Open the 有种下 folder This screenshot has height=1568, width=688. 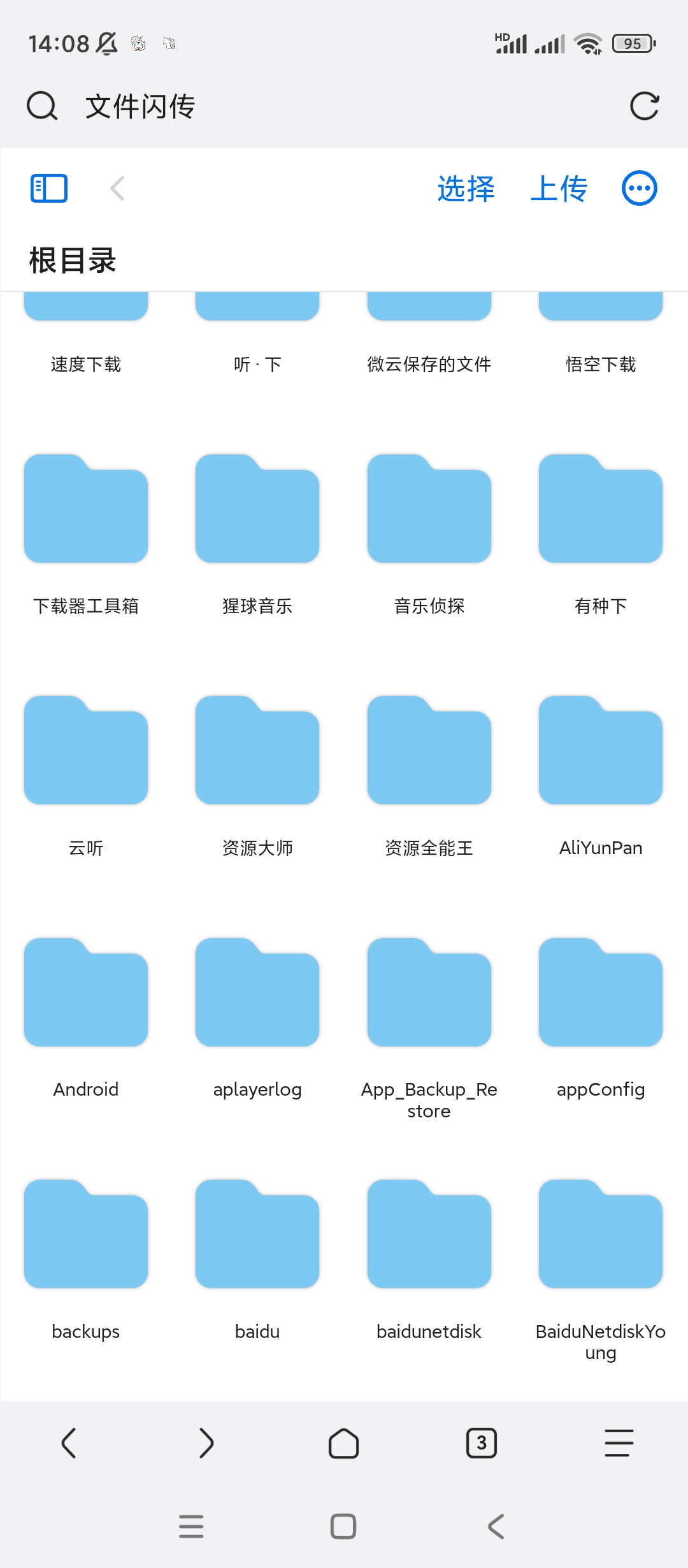coord(600,510)
